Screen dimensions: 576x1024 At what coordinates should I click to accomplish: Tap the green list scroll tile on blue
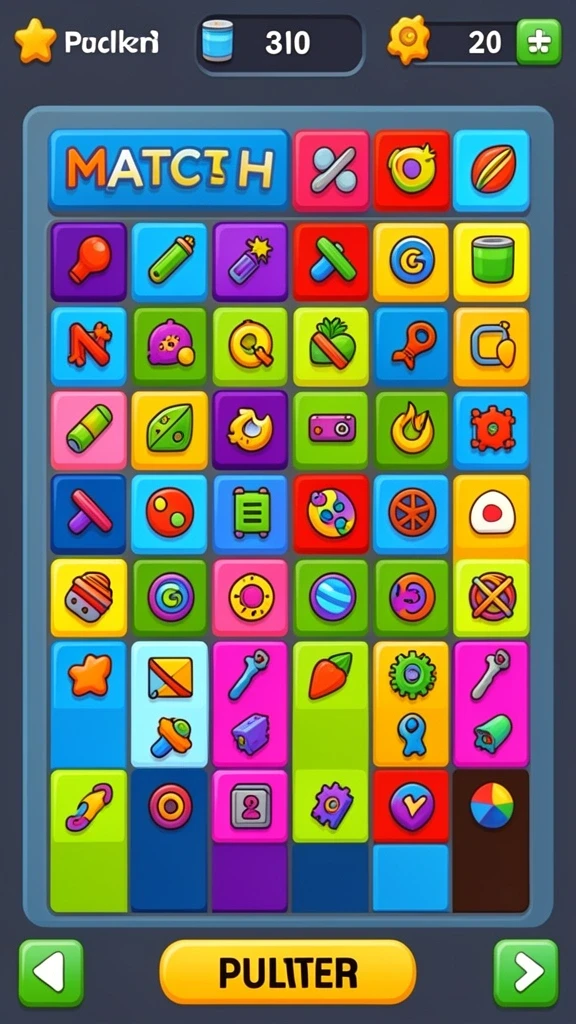(251, 514)
